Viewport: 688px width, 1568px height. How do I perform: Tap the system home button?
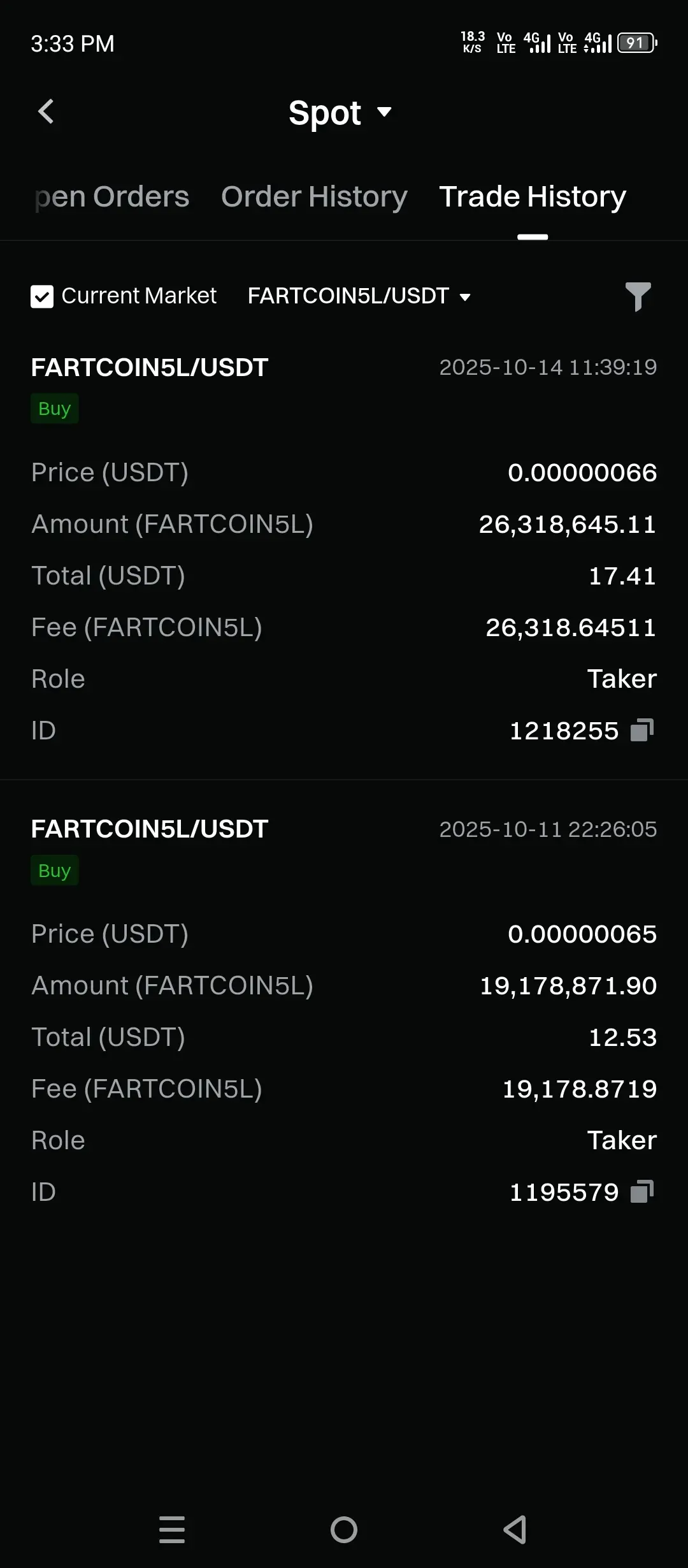click(x=344, y=1530)
